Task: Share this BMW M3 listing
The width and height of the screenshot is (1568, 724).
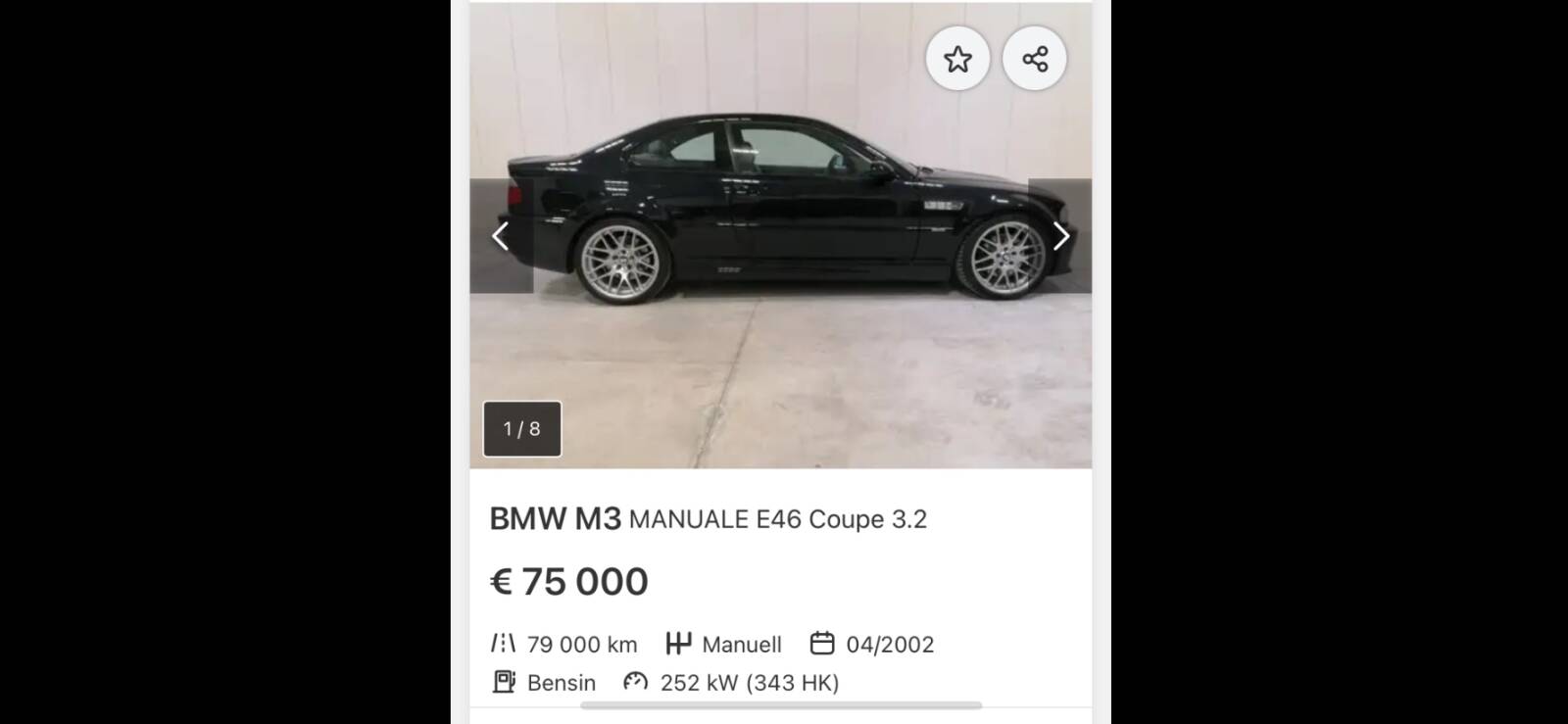Action: 1035,60
